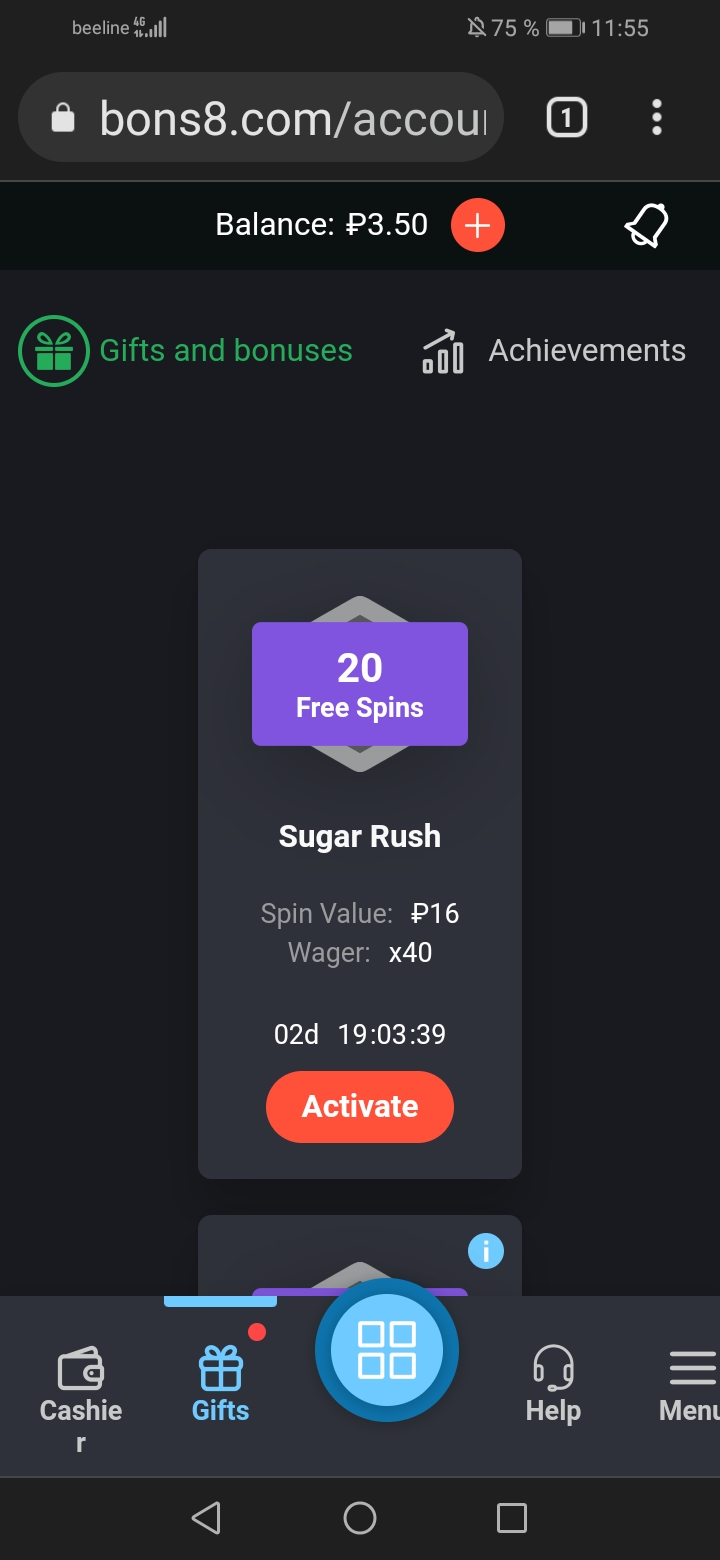Show info for the second bonus card
The width and height of the screenshot is (720, 1560).
[486, 1250]
